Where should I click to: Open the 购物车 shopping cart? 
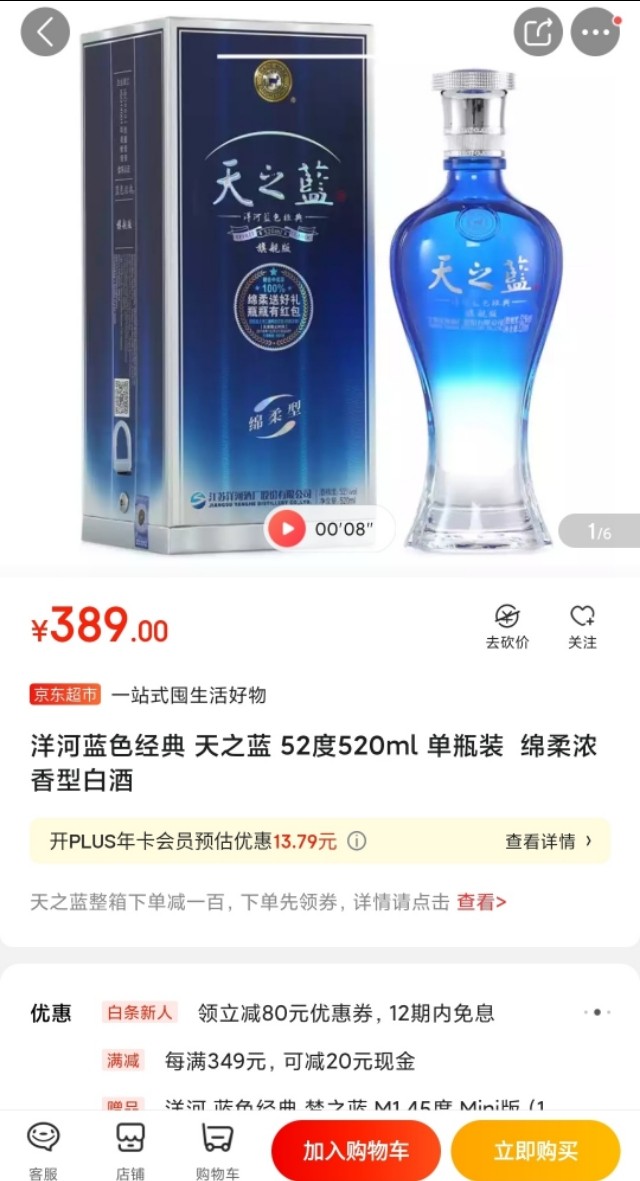(218, 1150)
